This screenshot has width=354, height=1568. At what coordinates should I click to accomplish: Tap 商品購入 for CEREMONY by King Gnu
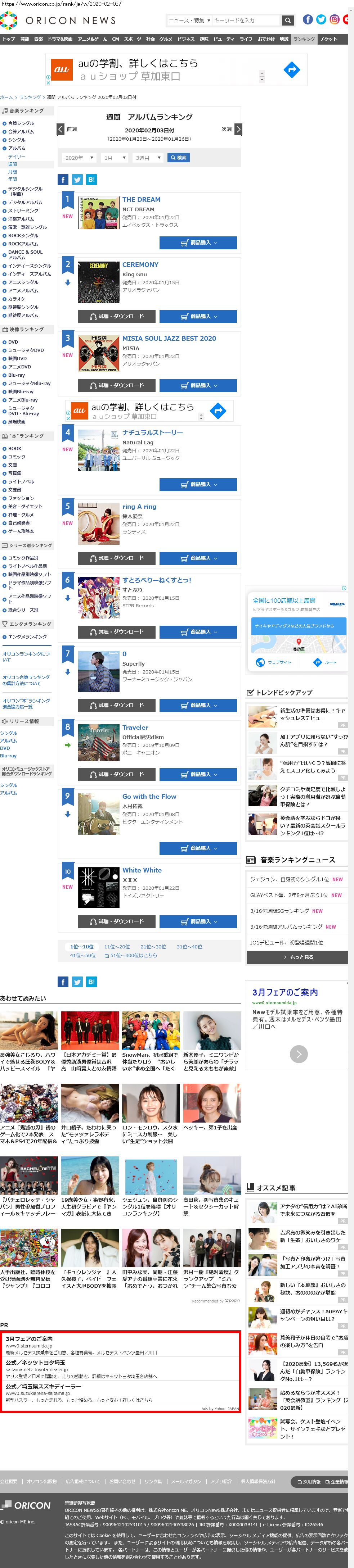pos(198,317)
